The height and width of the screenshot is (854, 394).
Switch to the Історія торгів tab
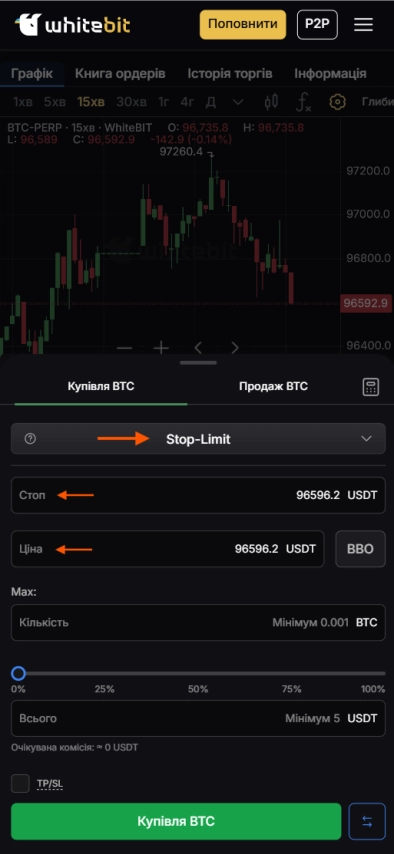[230, 74]
